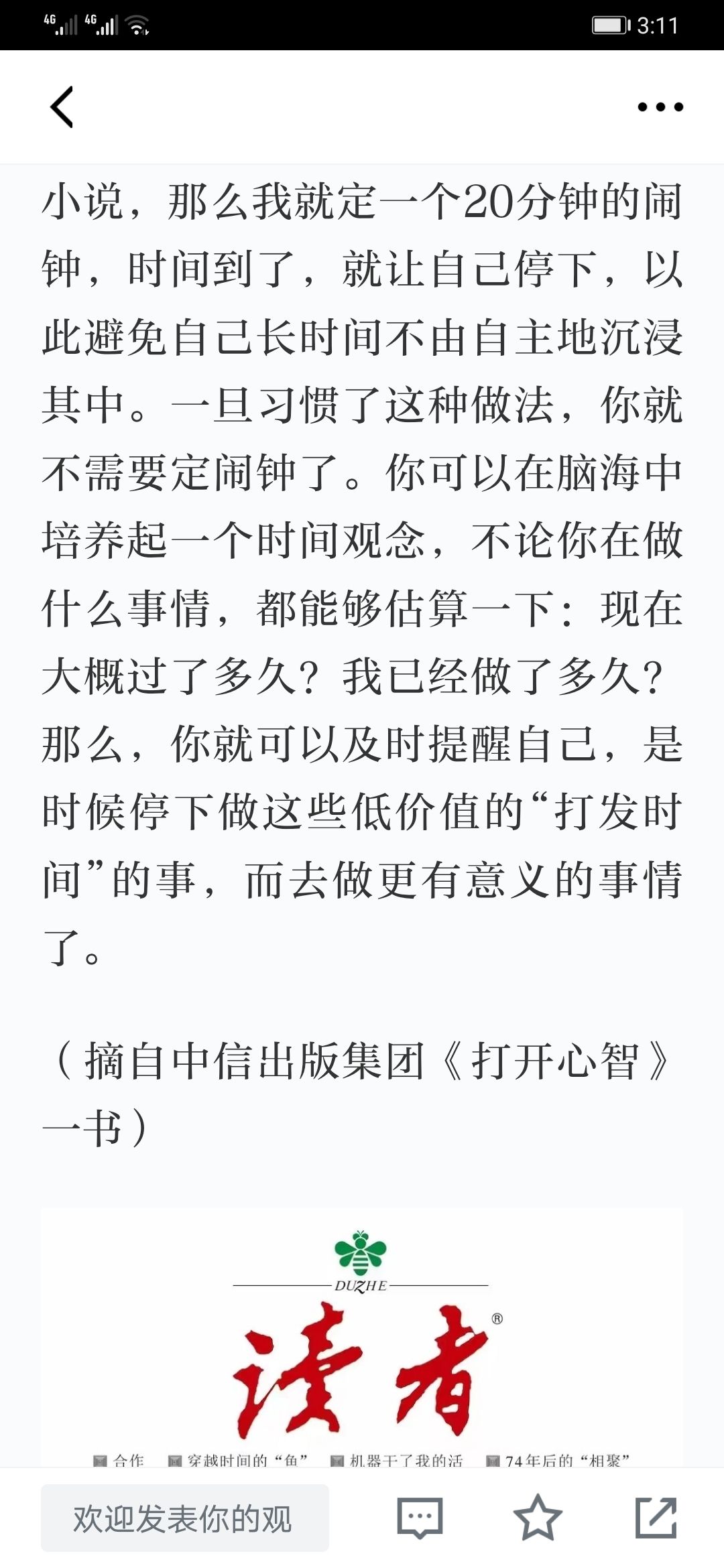Share the article via the share icon

pos(656,1518)
